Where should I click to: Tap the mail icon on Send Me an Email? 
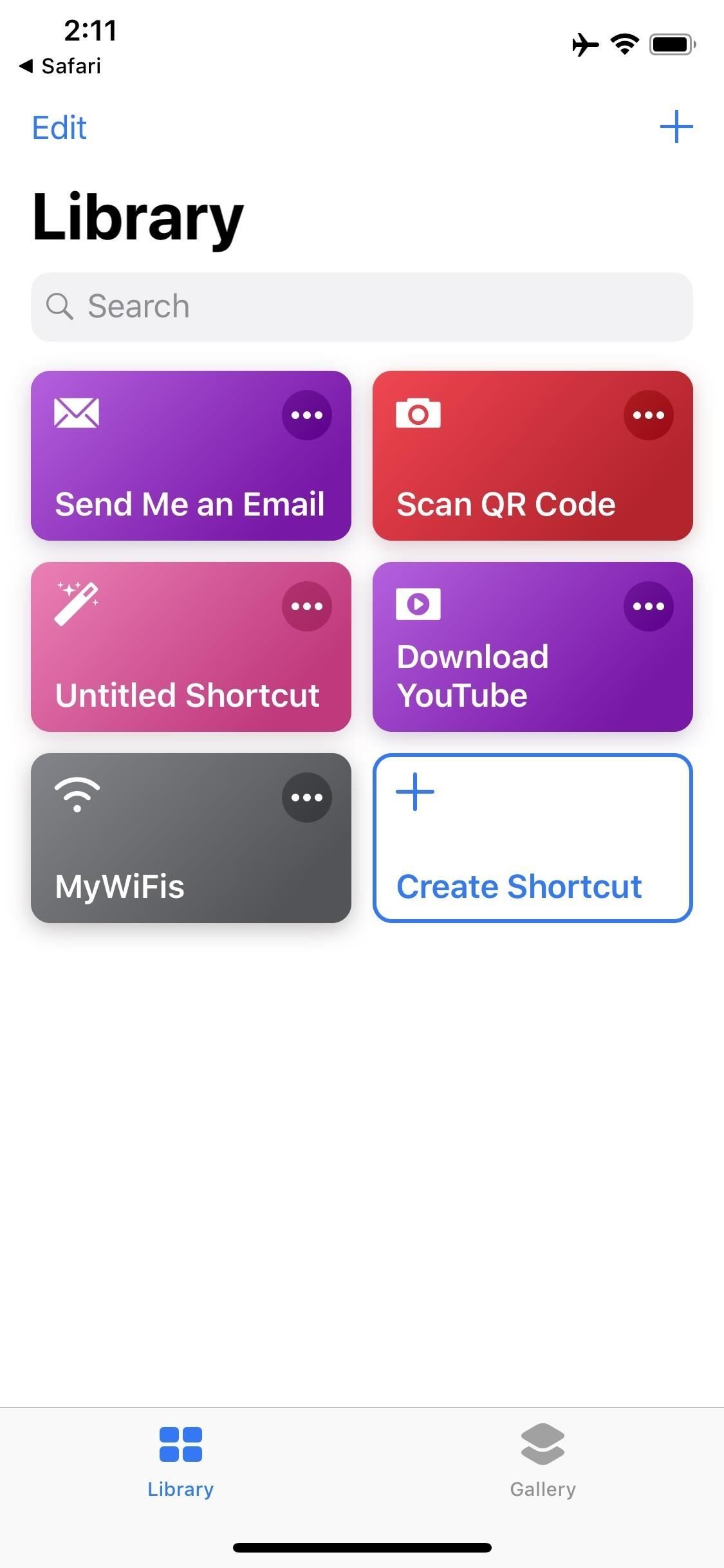coord(77,415)
